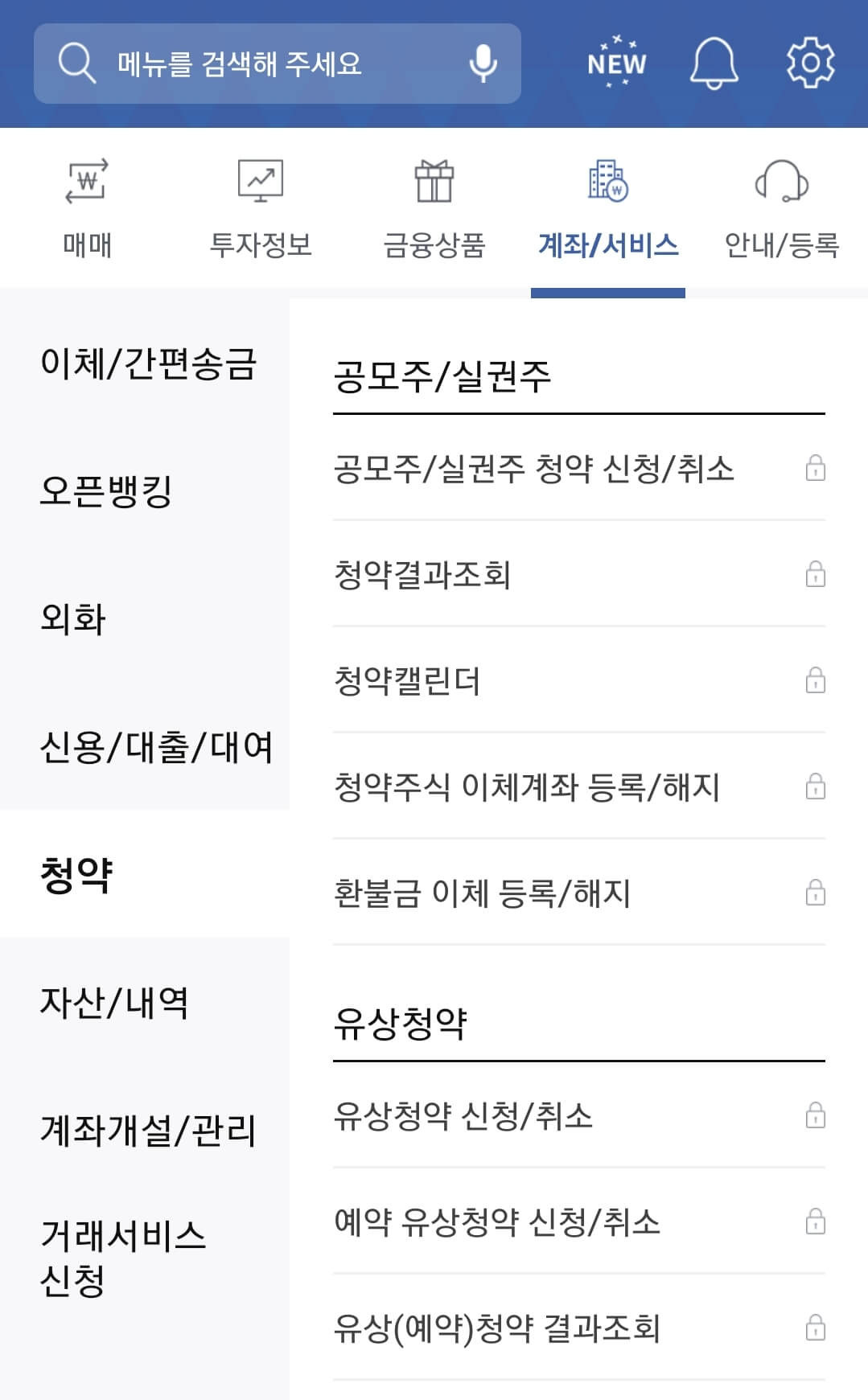The image size is (868, 1400).
Task: Switch to the 금융상품 tab
Action: coord(434,209)
